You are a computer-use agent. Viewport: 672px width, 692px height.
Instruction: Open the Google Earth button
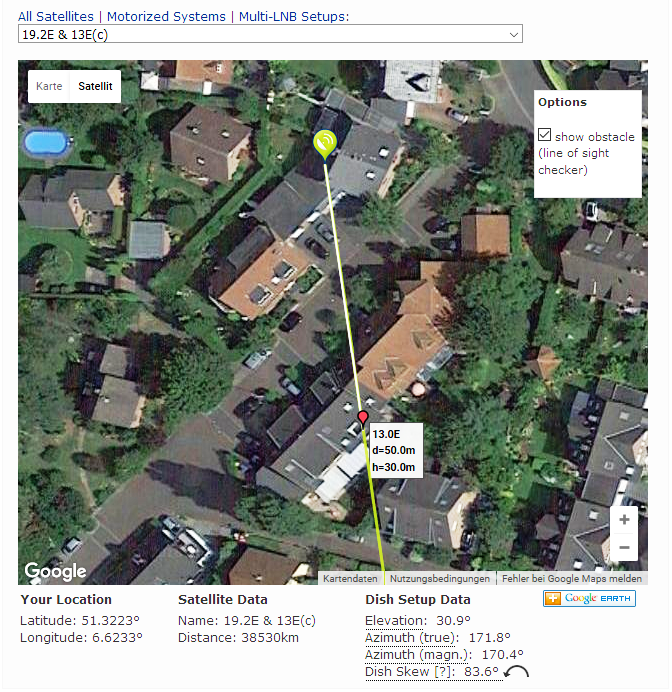tap(589, 598)
